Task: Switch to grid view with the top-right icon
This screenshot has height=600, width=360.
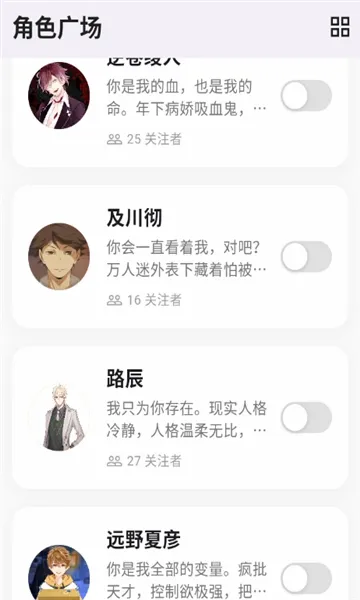Action: pos(340,27)
